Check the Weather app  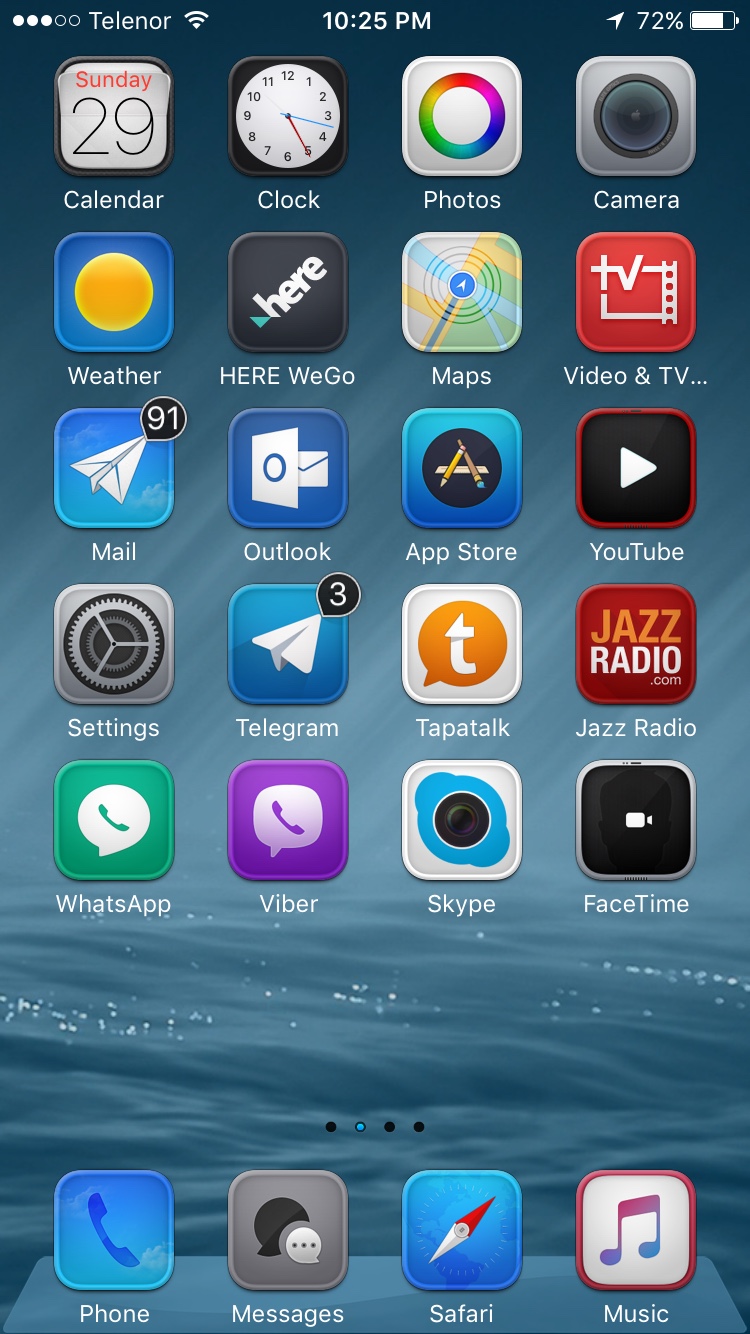[x=114, y=293]
